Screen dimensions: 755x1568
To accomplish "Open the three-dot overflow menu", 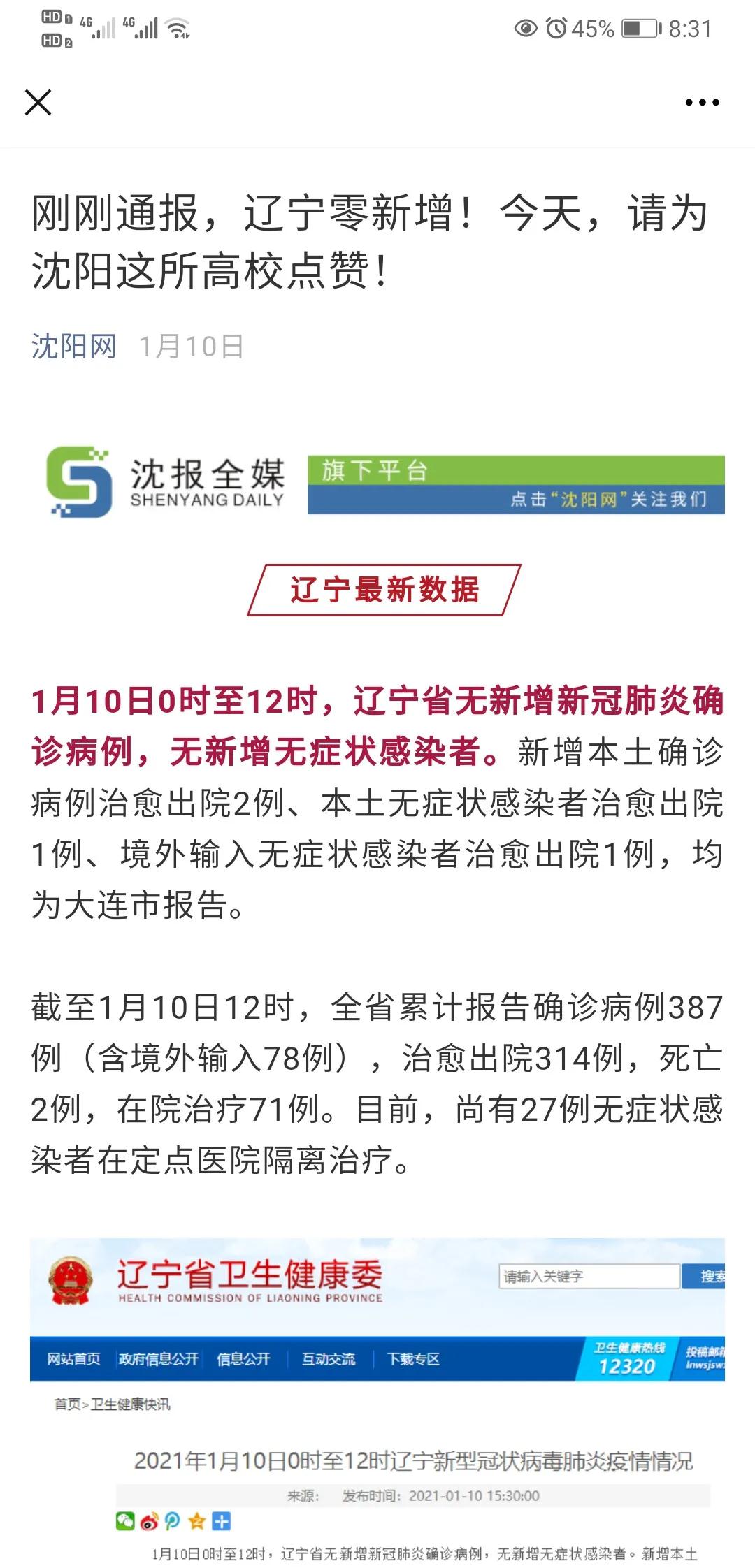I will (702, 103).
